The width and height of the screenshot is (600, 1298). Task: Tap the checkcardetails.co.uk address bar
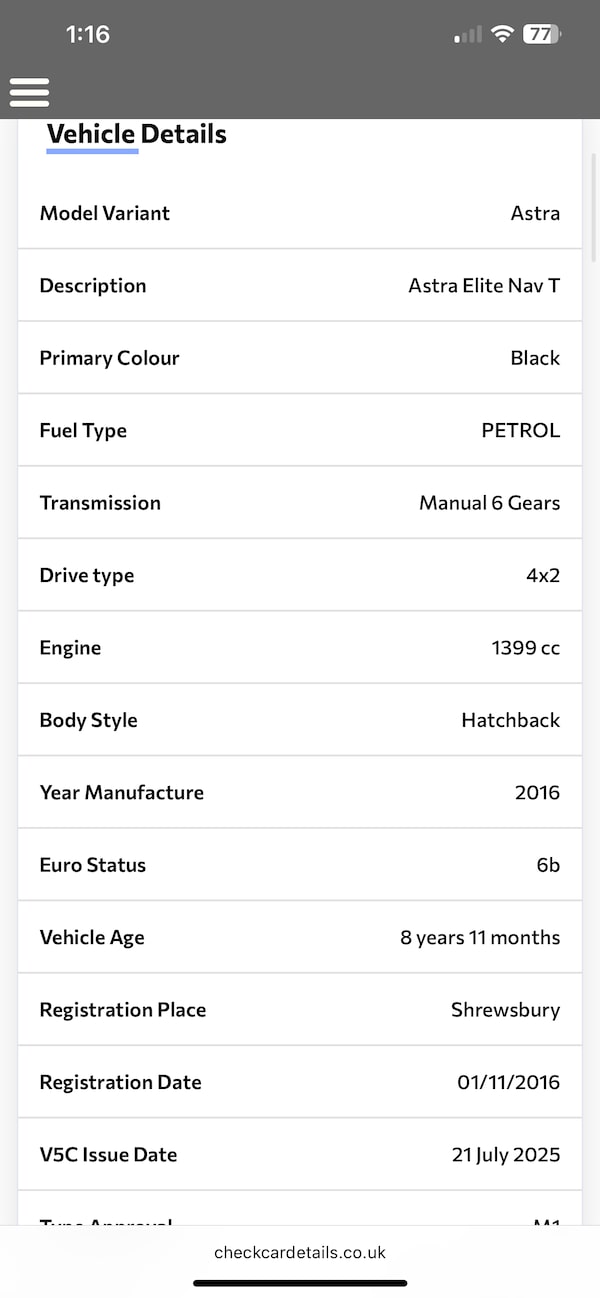coord(300,1252)
